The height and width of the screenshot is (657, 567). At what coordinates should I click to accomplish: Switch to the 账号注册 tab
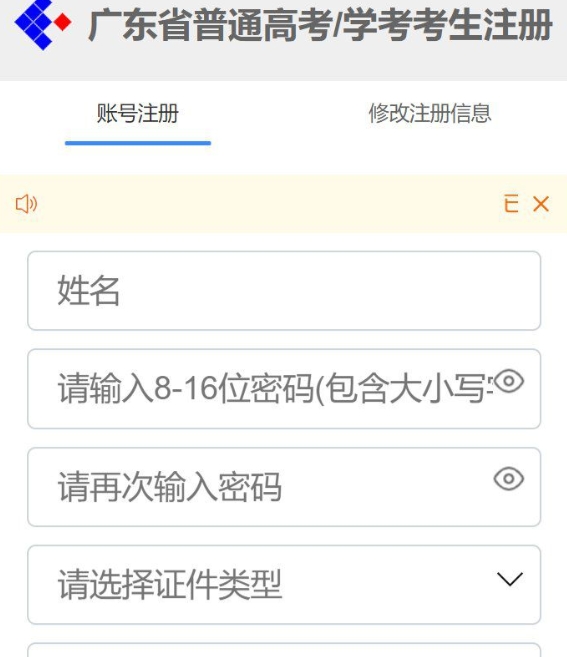(138, 114)
